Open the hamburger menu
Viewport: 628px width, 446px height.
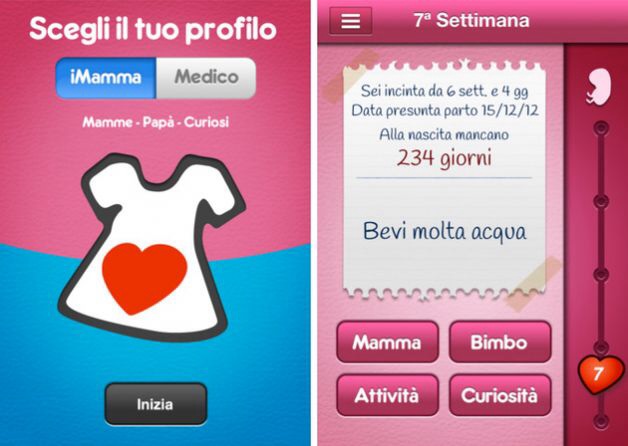tap(350, 21)
